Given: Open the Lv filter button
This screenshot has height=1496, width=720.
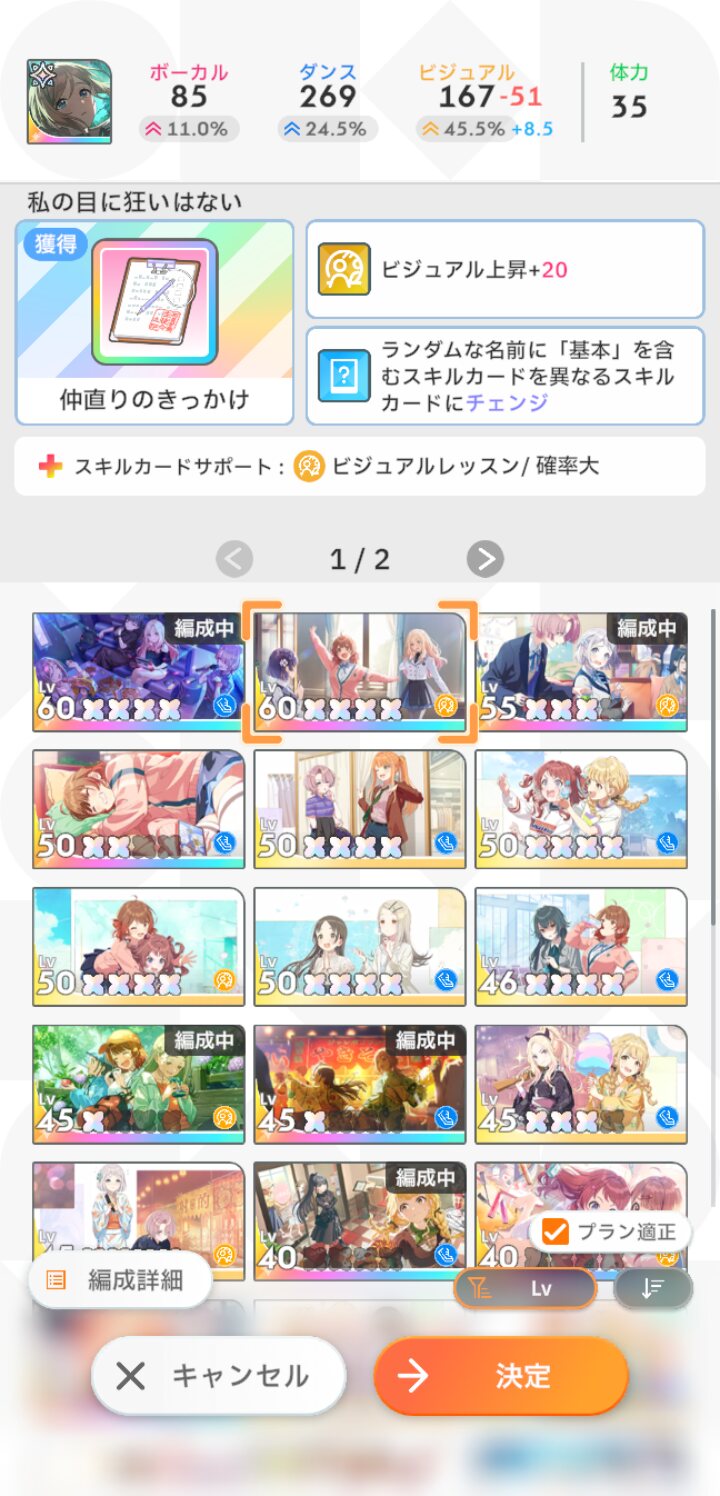Looking at the screenshot, I should pos(525,1289).
